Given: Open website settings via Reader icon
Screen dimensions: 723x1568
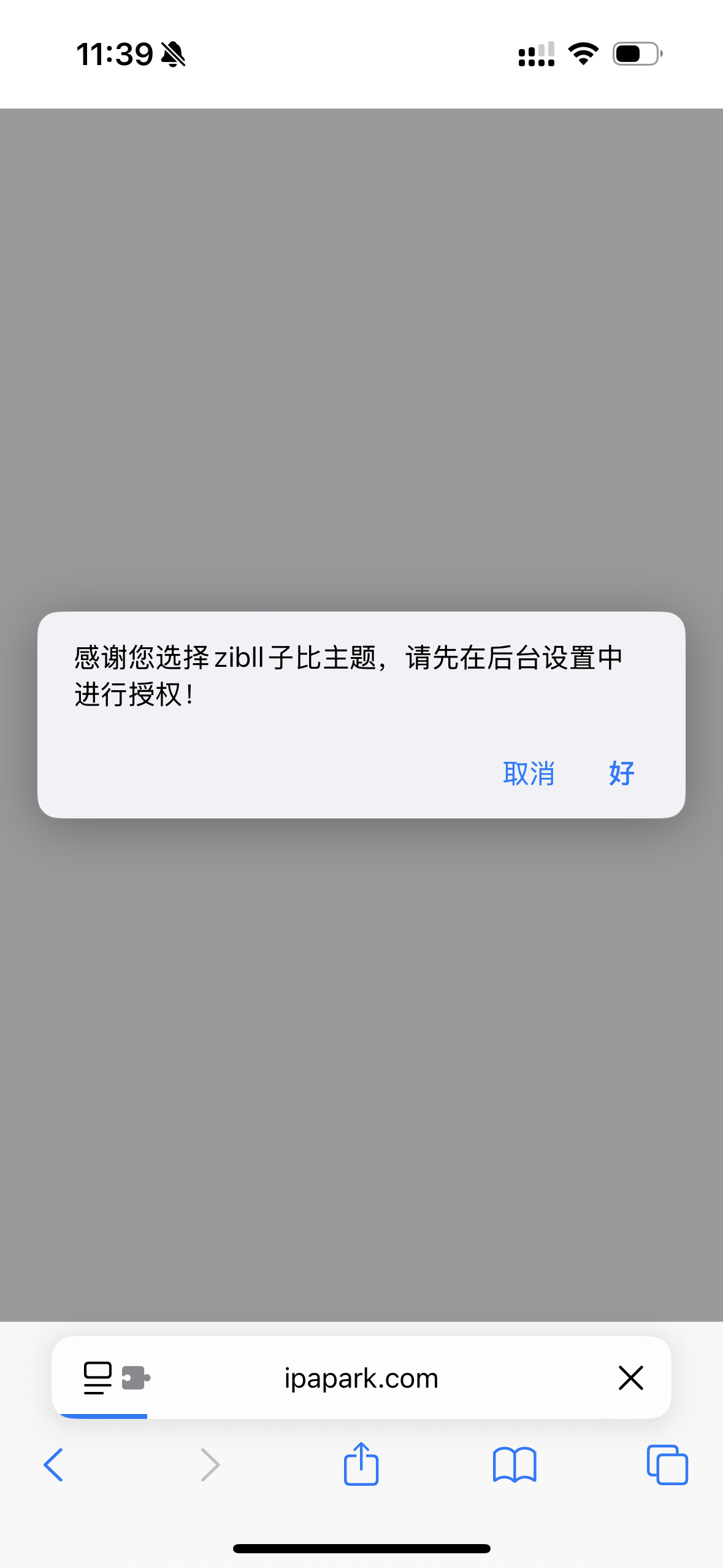Looking at the screenshot, I should (98, 1377).
